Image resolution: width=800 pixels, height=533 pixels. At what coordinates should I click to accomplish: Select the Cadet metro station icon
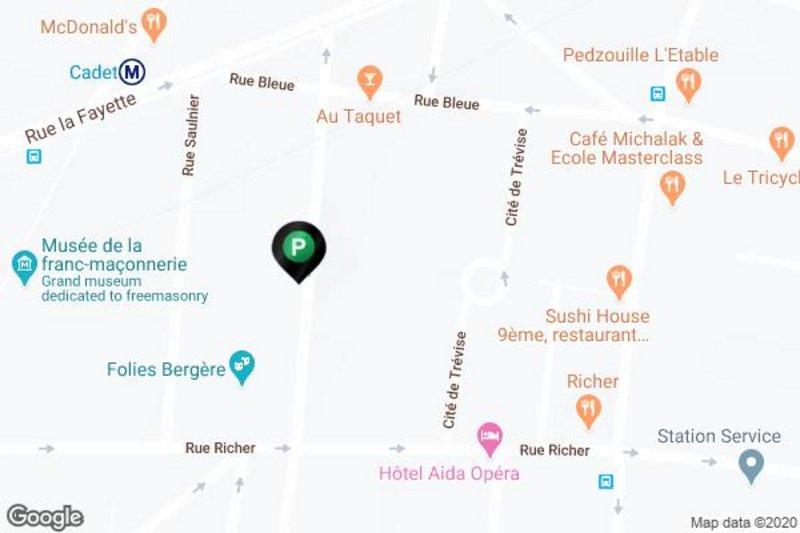(x=132, y=72)
